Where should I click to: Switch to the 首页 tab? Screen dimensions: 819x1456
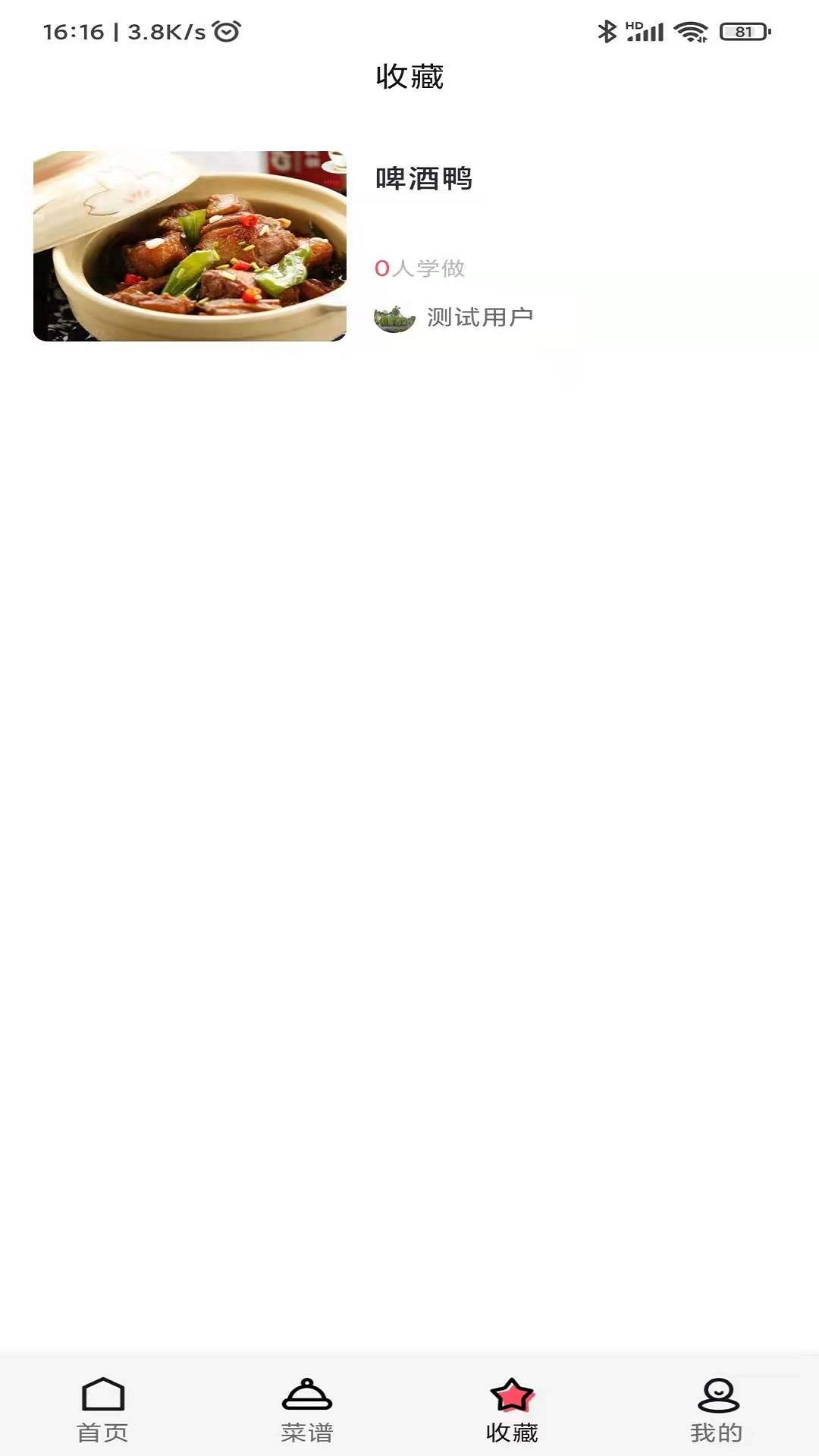click(102, 1410)
